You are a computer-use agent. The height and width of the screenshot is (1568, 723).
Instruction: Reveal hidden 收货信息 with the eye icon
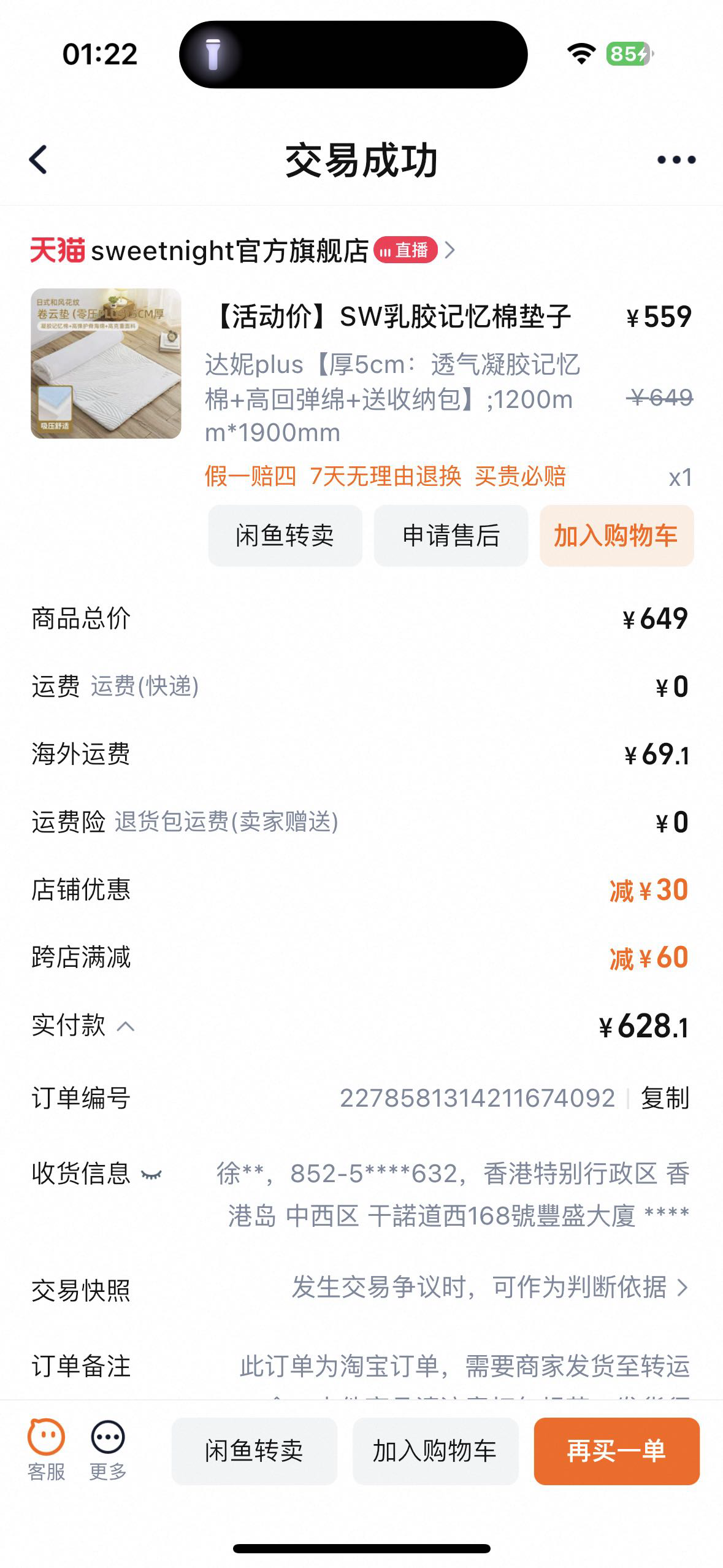pyautogui.click(x=151, y=1175)
